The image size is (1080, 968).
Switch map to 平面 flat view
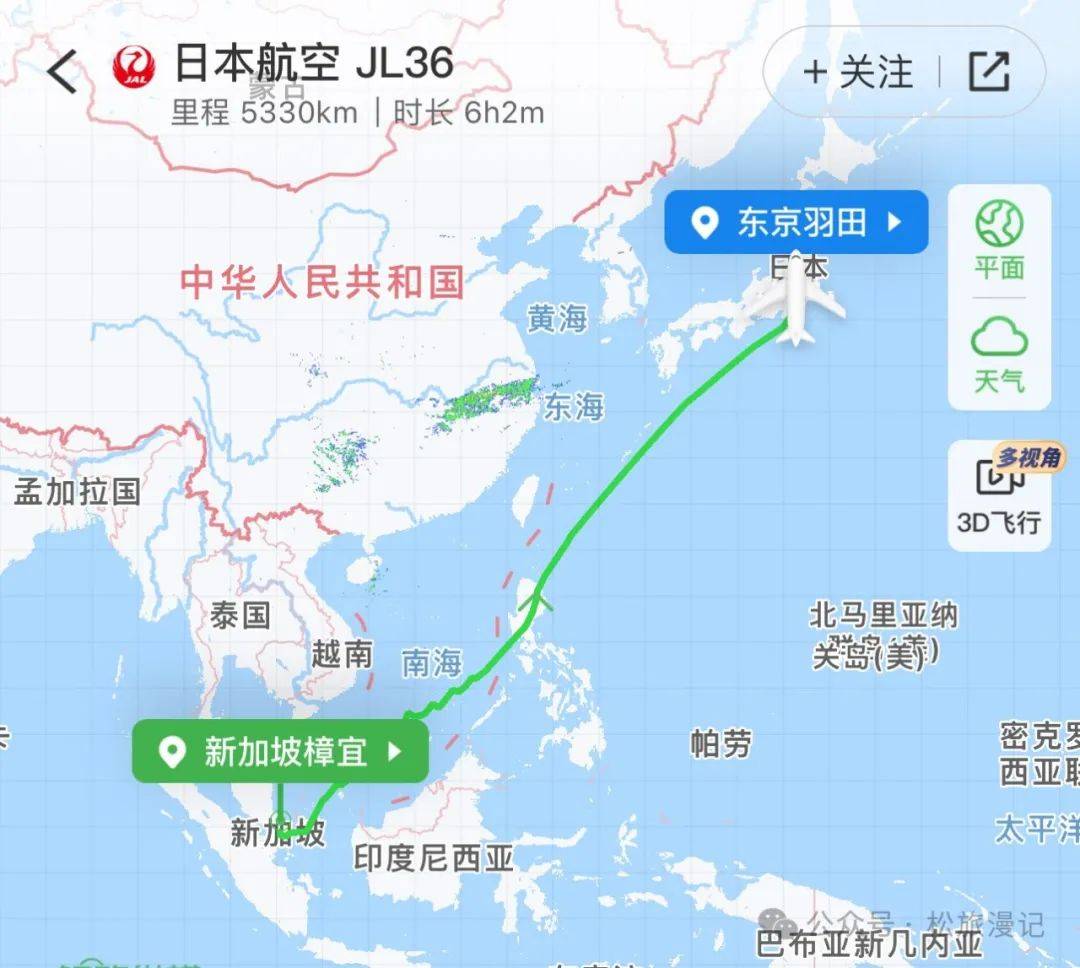coord(999,240)
